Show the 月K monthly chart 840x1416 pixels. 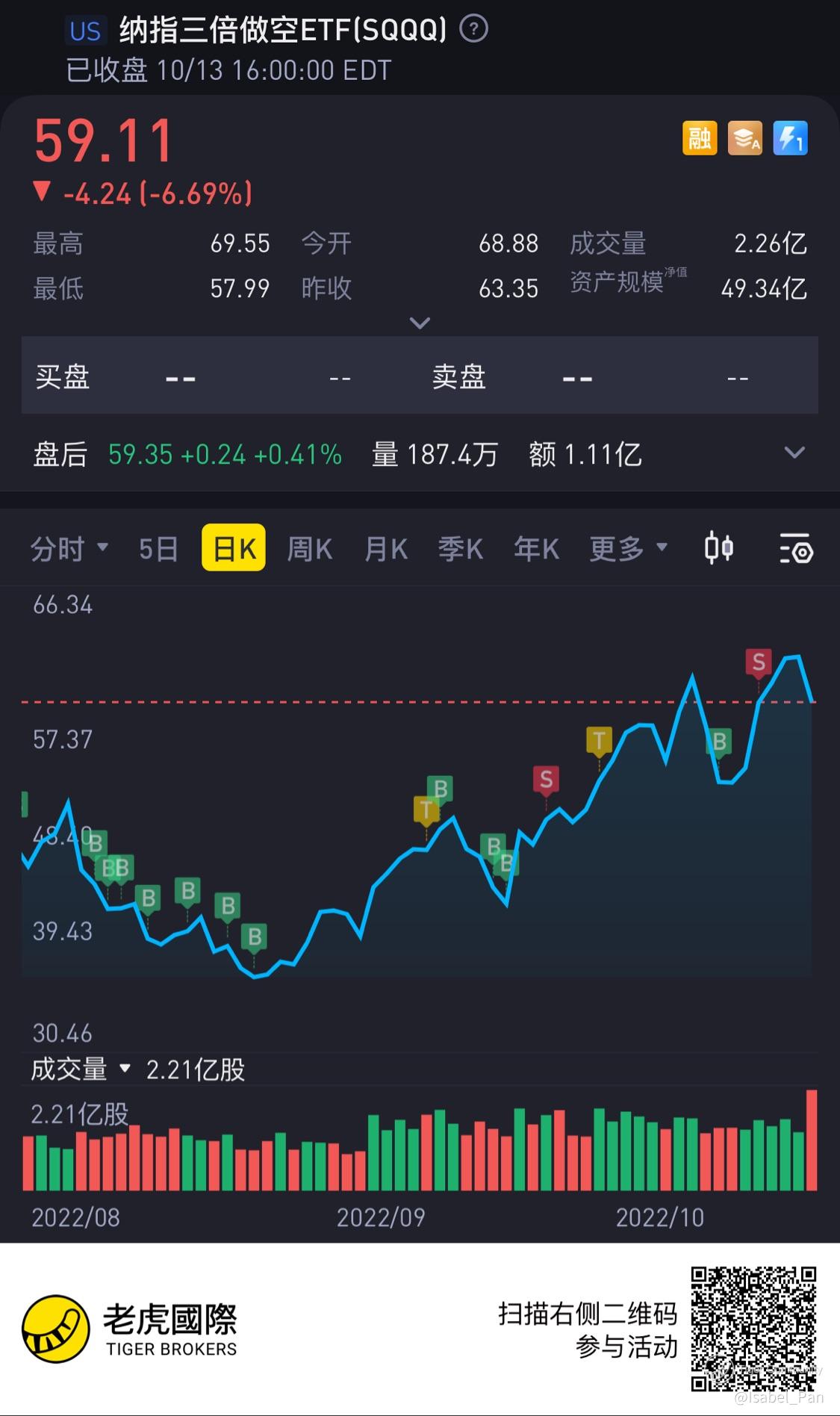point(385,549)
